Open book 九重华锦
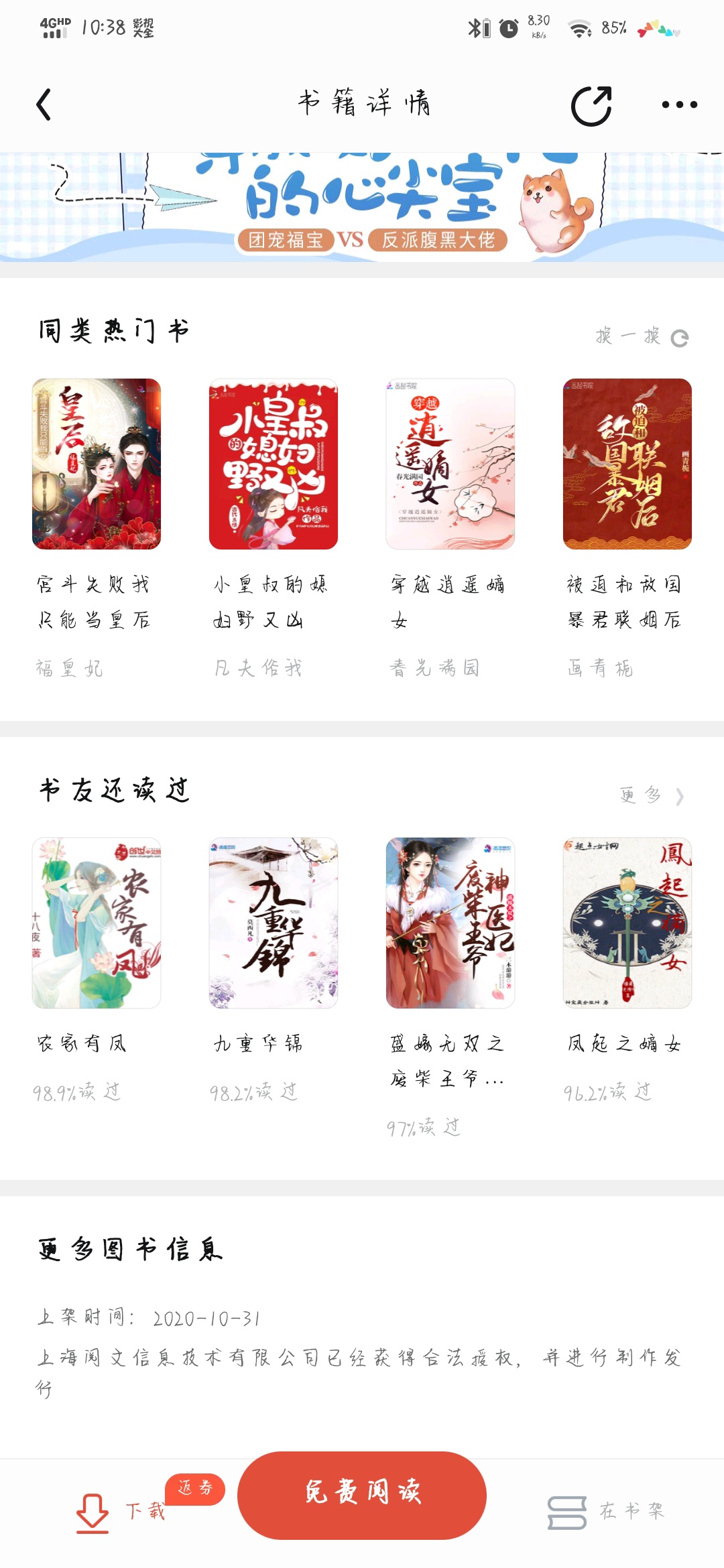The image size is (724, 1568). [x=273, y=923]
